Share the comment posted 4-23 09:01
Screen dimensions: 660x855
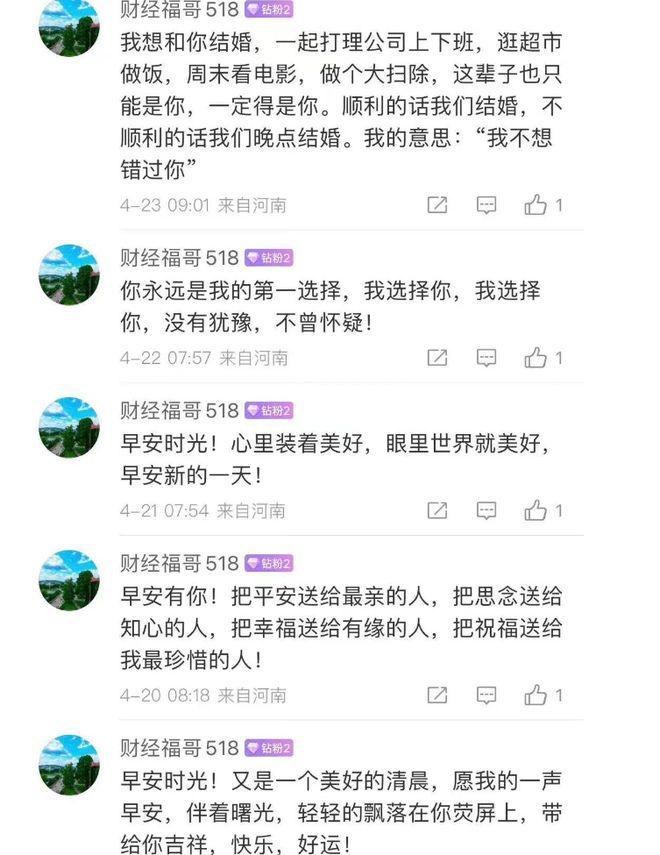tap(437, 205)
